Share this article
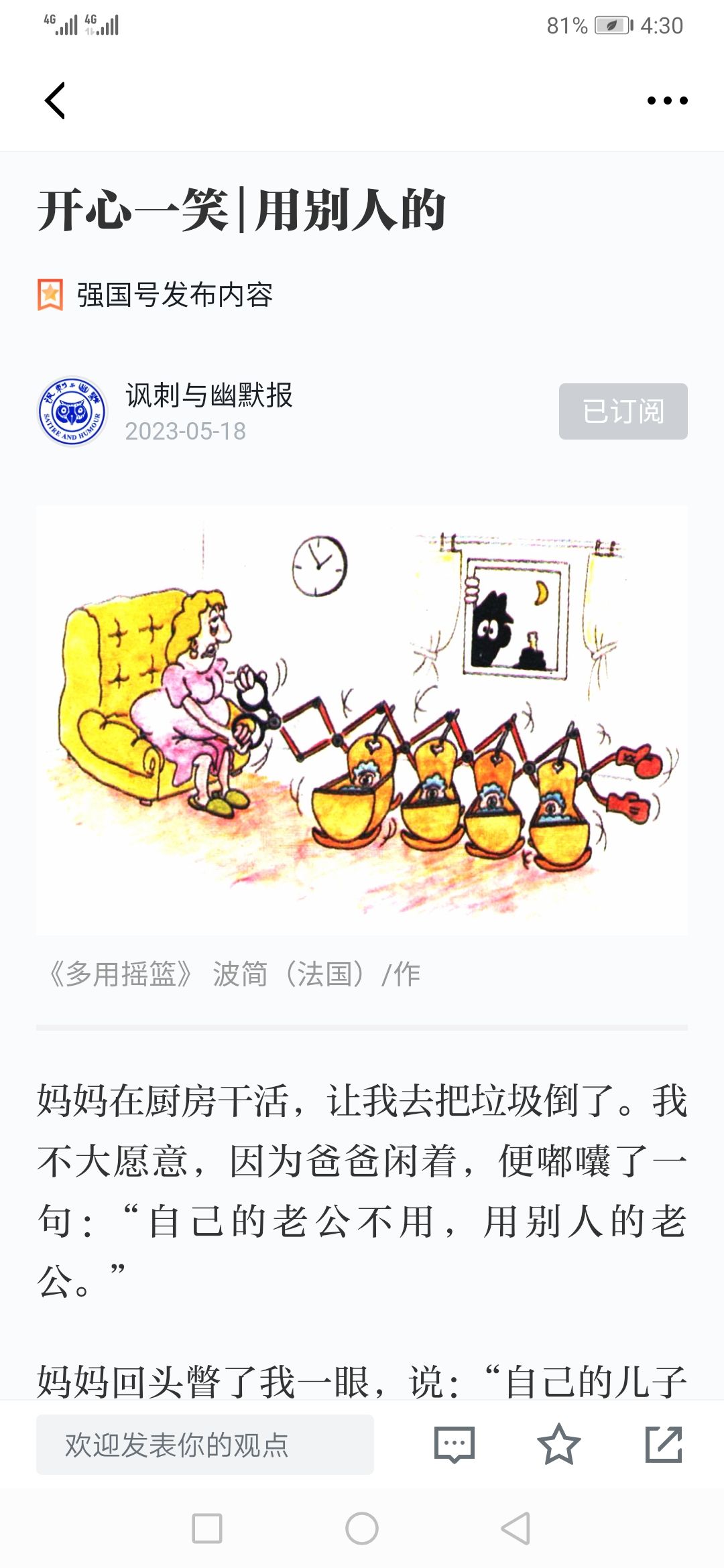724x1568 pixels. point(663,1445)
